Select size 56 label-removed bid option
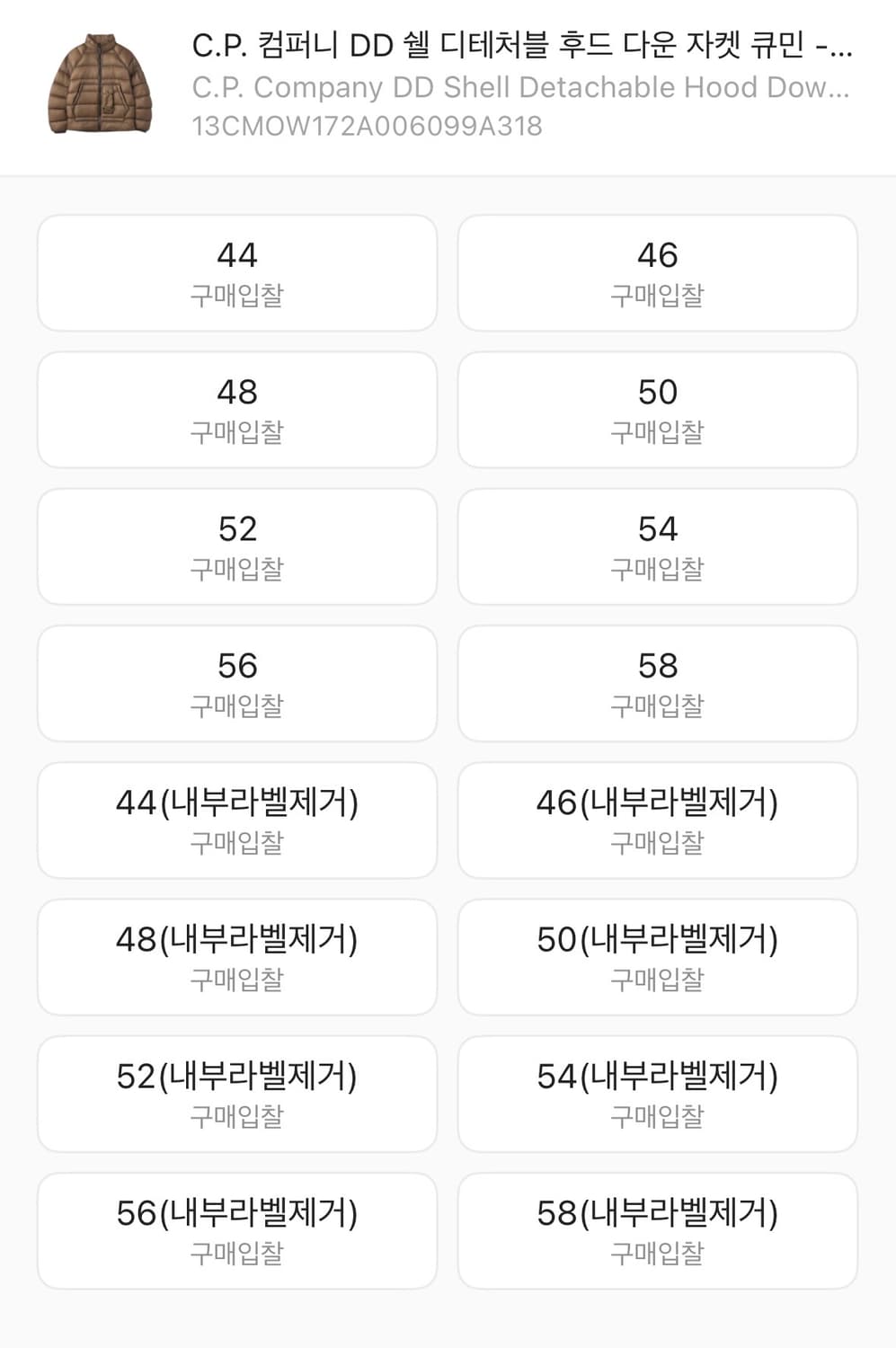 (x=237, y=1230)
